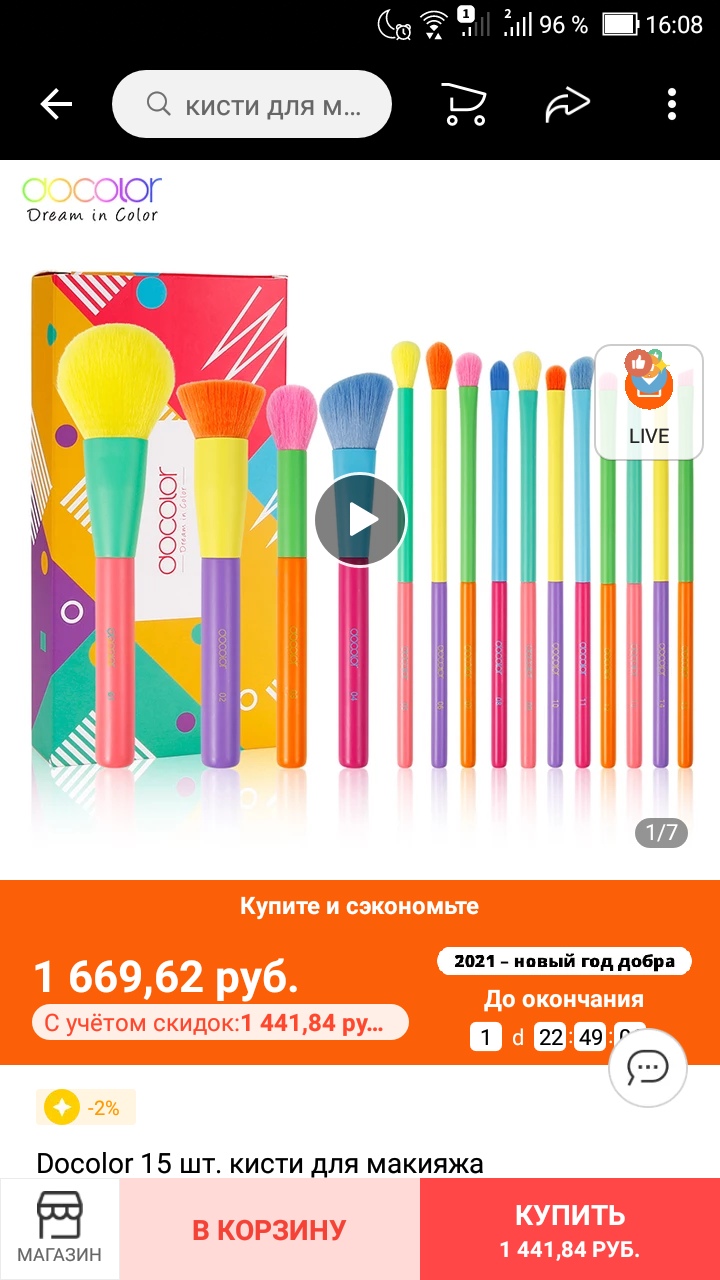
Task: Open the chat message bubble
Action: [648, 1067]
